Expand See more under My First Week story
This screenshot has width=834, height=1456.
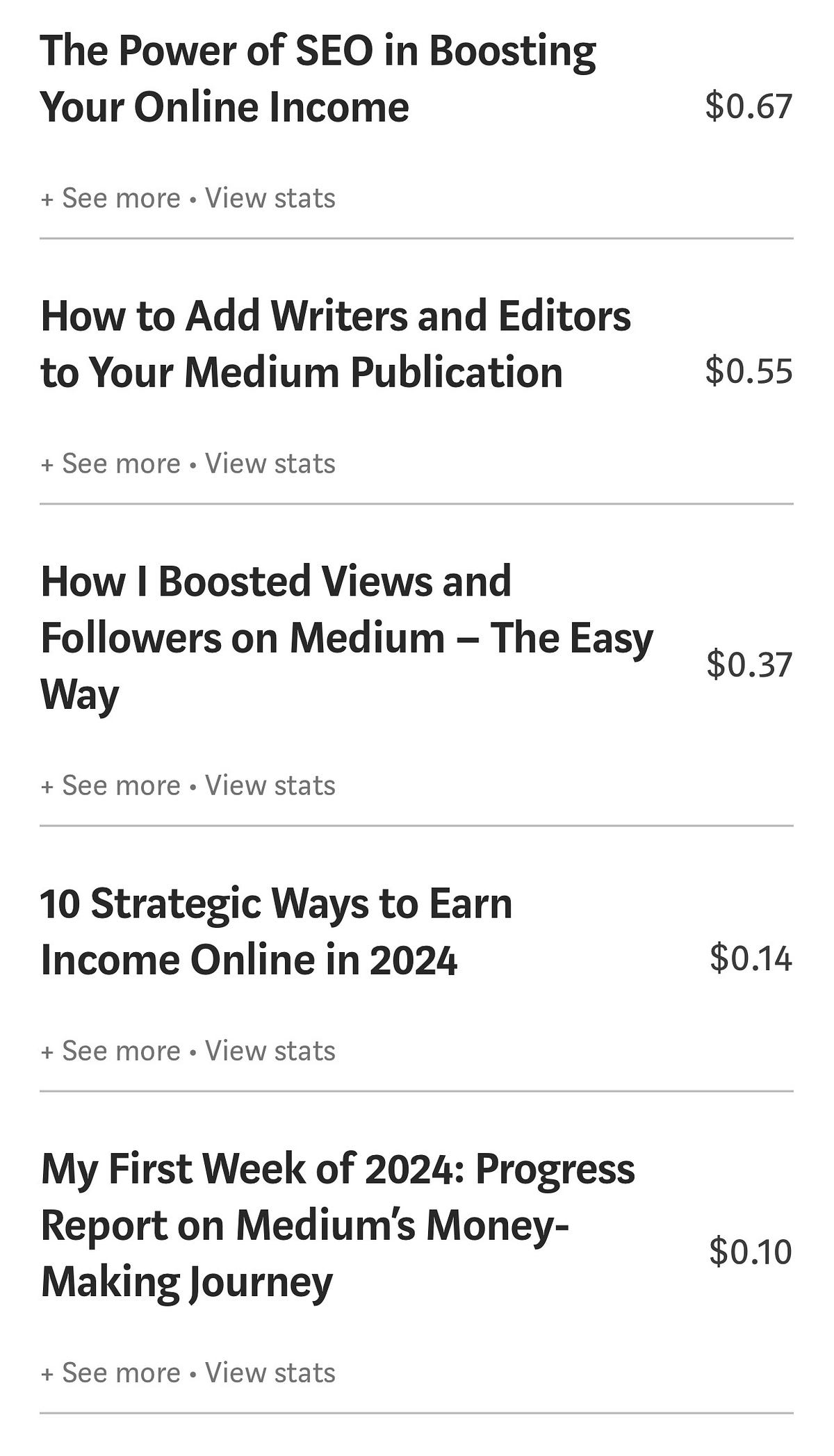tap(111, 1373)
